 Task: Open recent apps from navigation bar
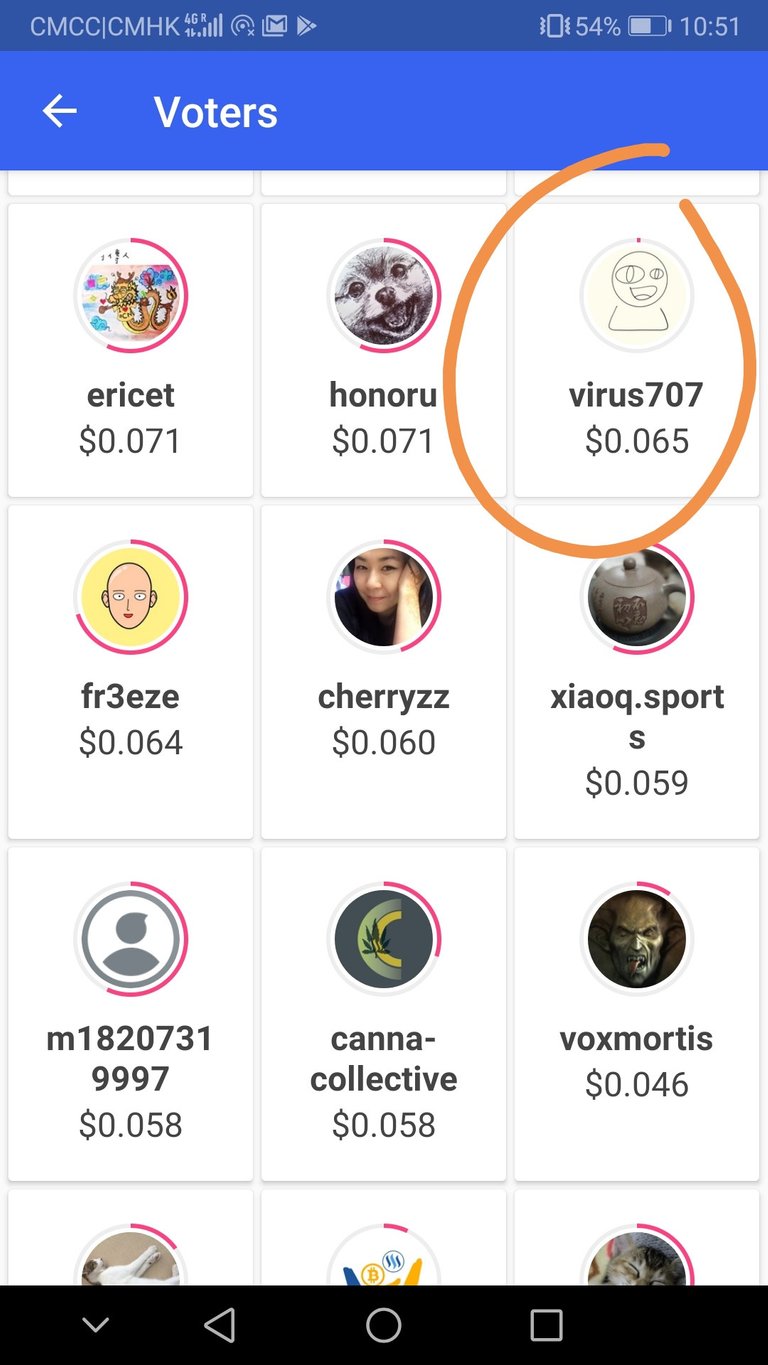546,1325
